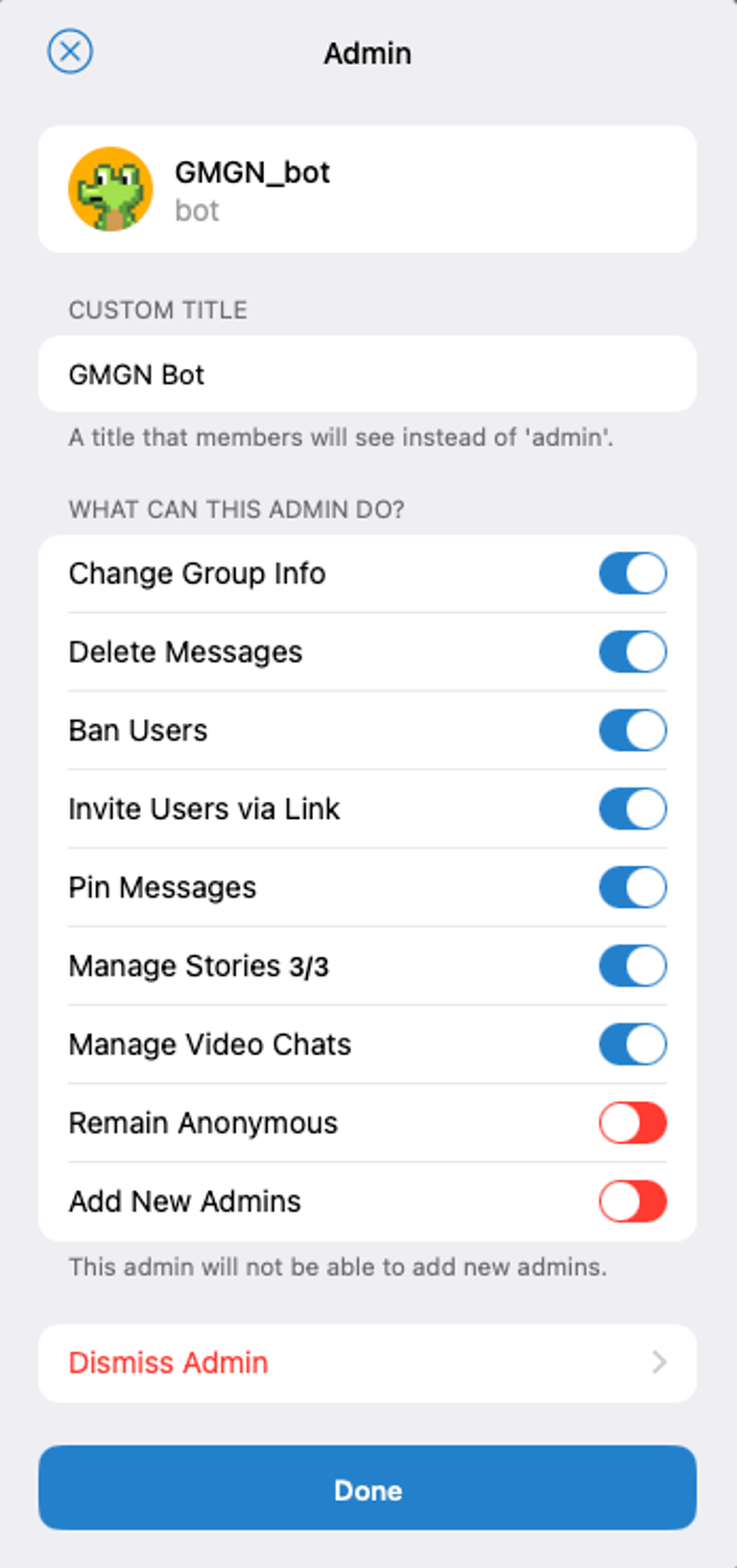This screenshot has height=1568, width=737.
Task: Toggle the Ban Users switch
Action: (x=632, y=731)
